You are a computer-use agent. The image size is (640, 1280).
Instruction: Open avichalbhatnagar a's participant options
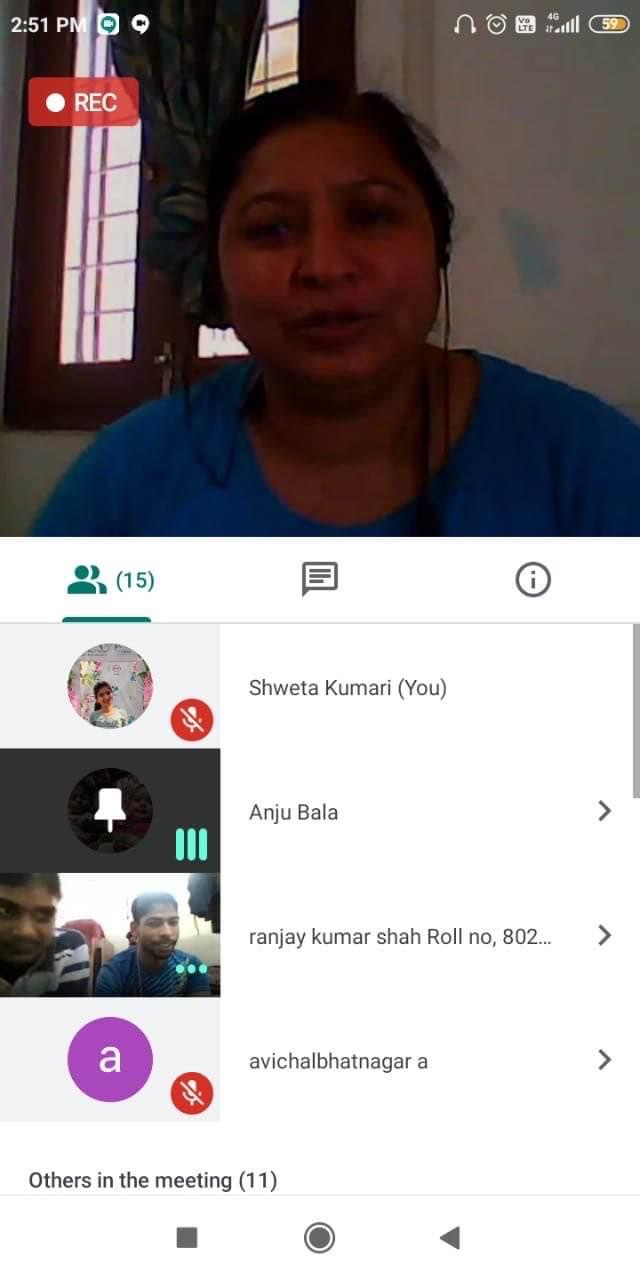pos(603,1060)
